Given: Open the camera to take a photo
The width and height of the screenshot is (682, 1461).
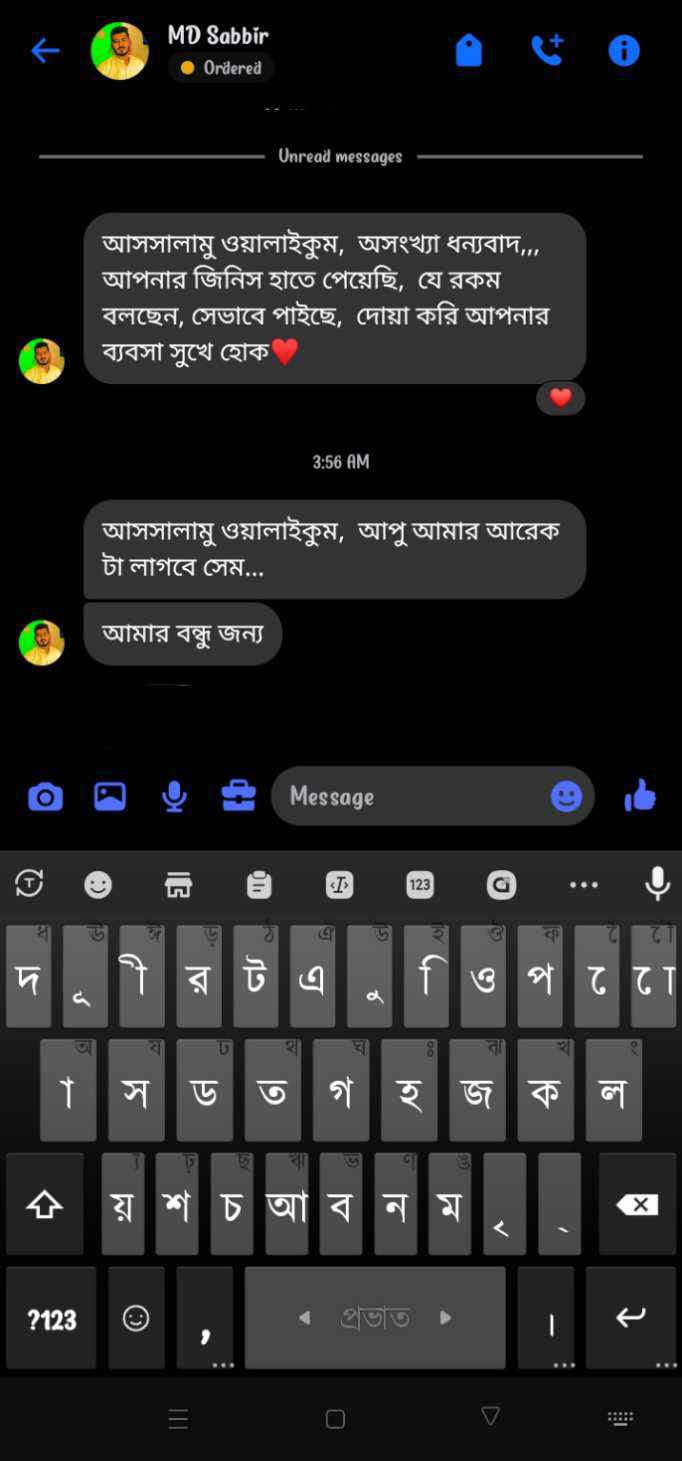Looking at the screenshot, I should 45,797.
